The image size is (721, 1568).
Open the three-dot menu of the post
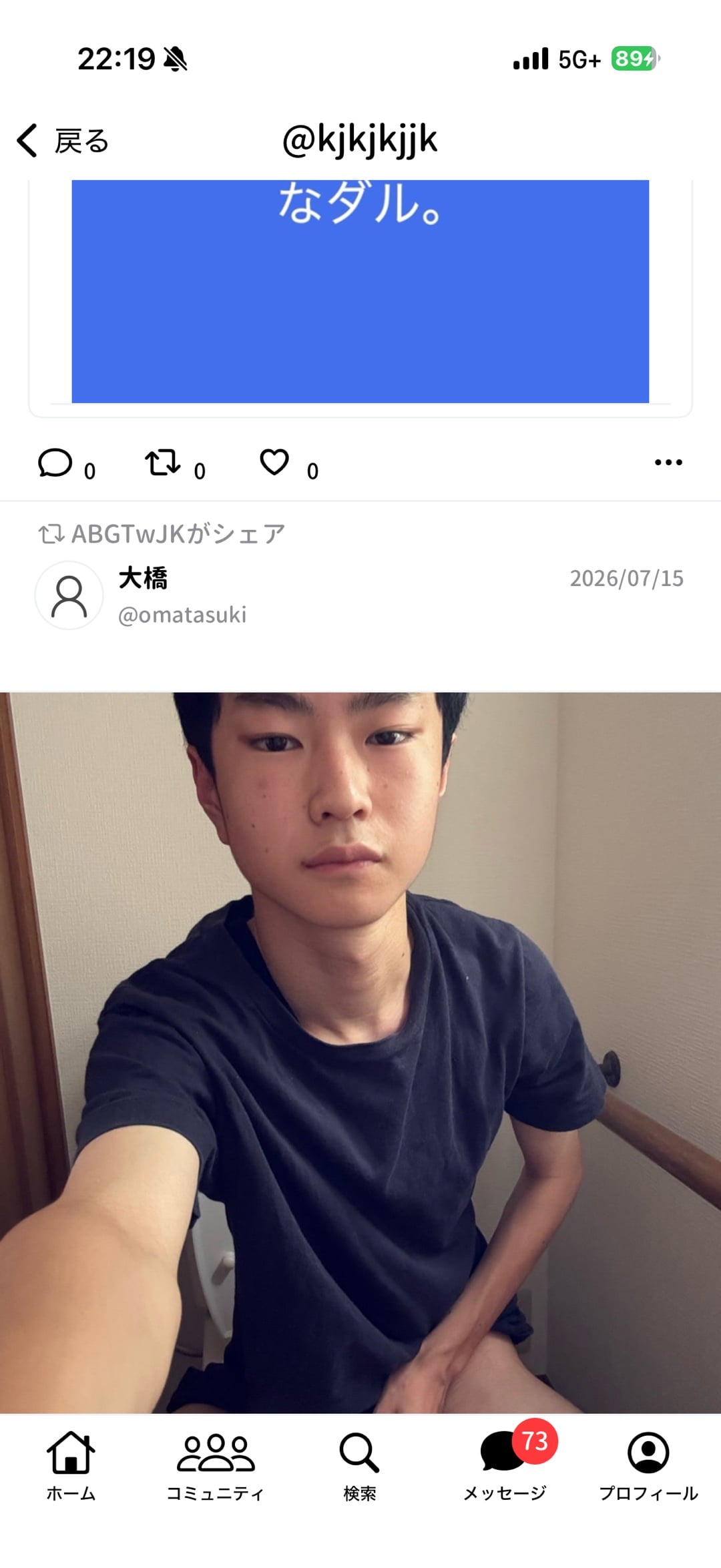668,462
